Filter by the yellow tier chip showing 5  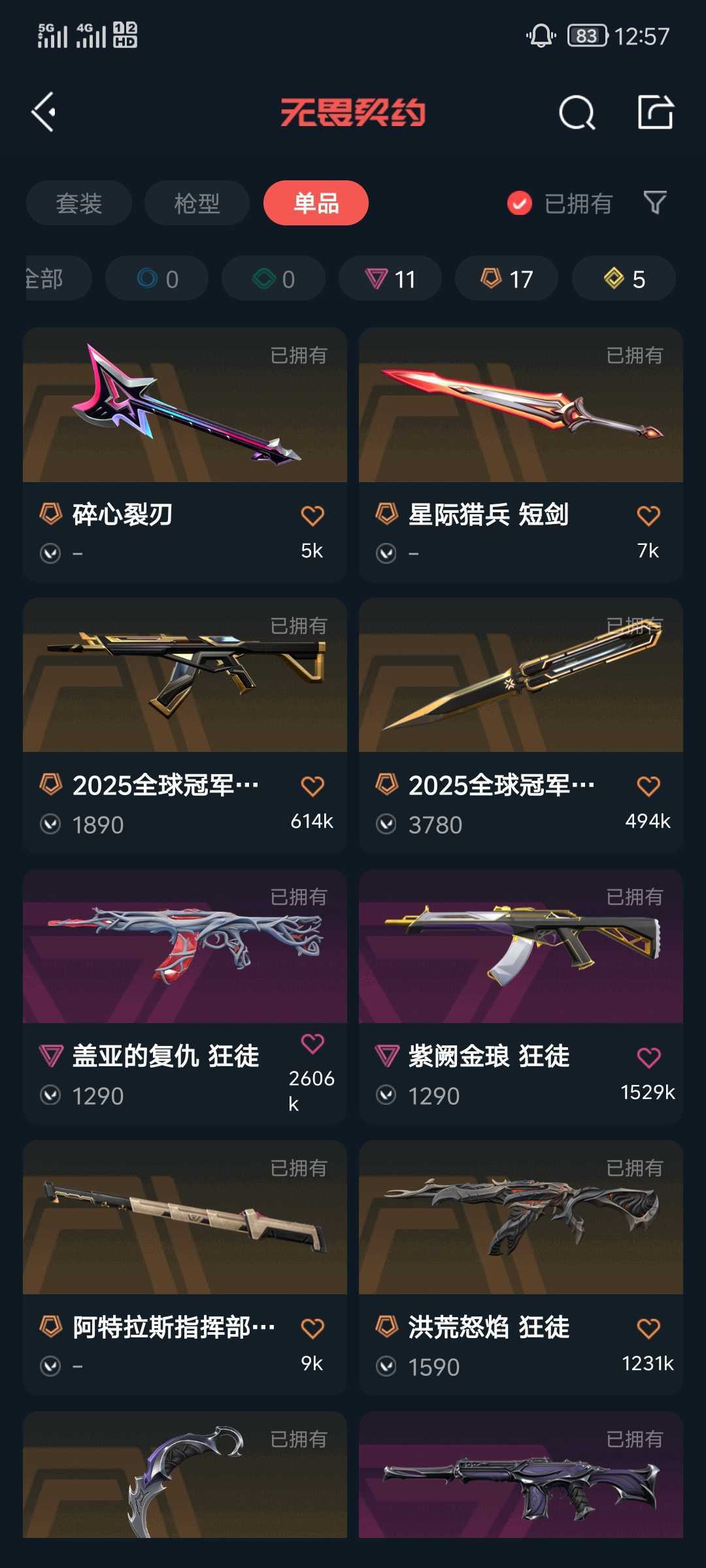(x=624, y=279)
